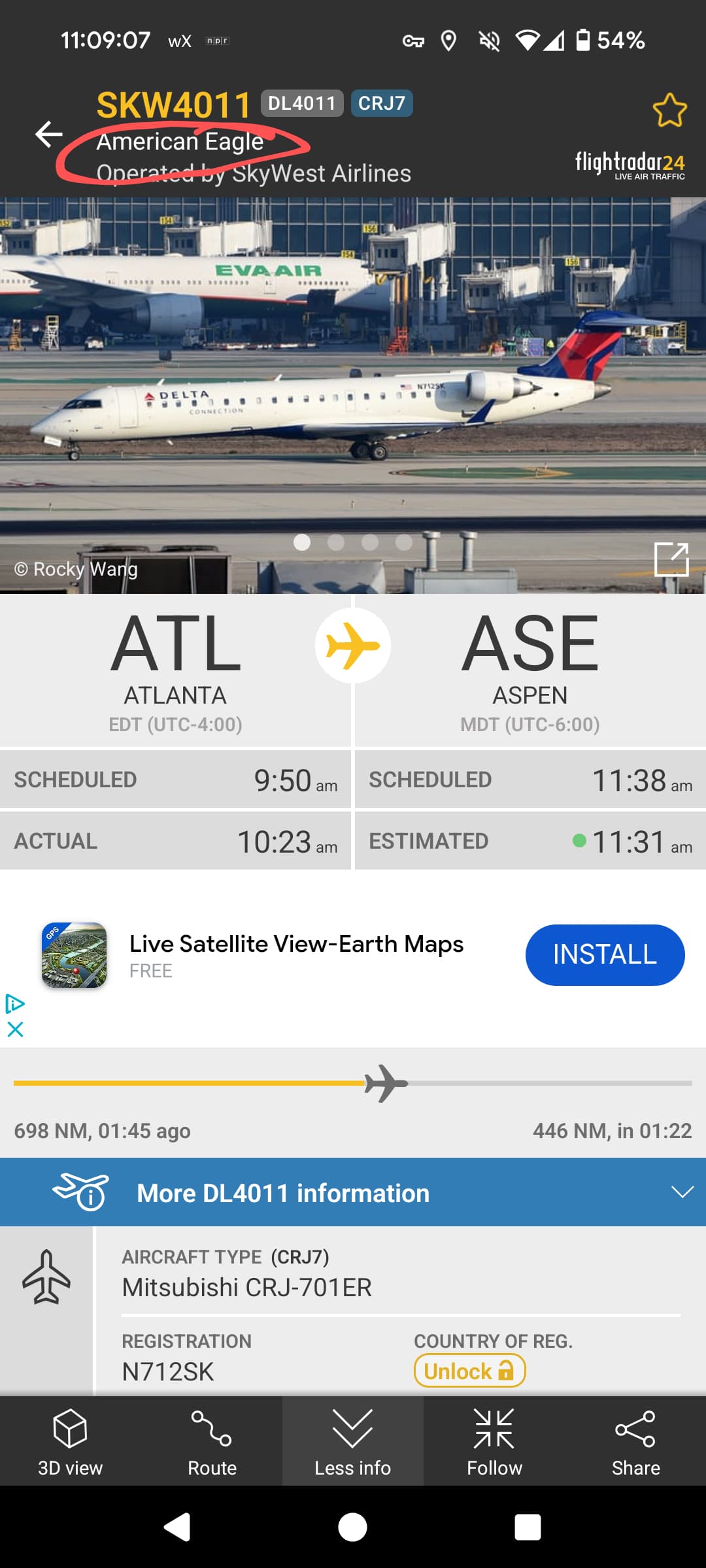Mark the flight as favorite with the star
Screen dimensions: 706x1568
pos(669,110)
